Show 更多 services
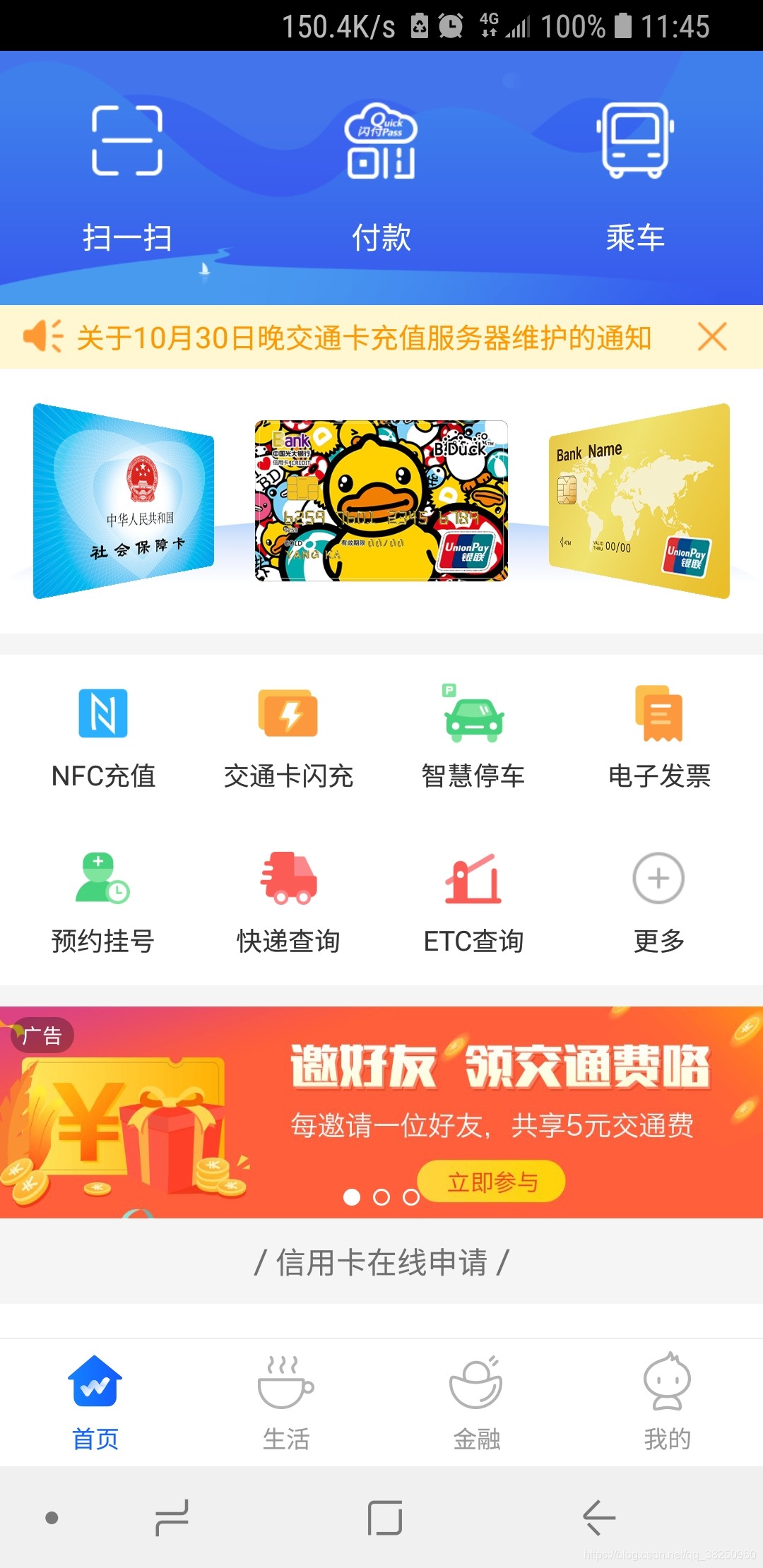The height and width of the screenshot is (1568, 763). click(x=658, y=903)
